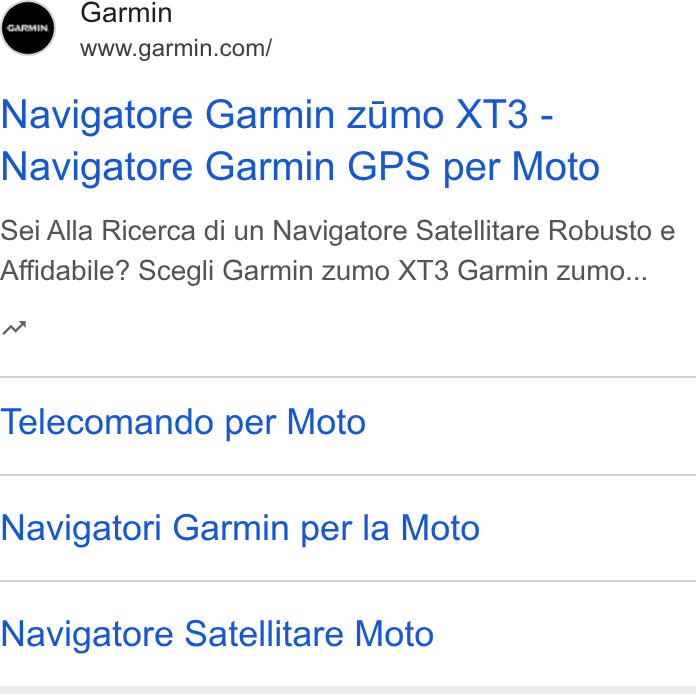Viewport: 696px width, 694px height.
Task: Open the www.garmin.com site link
Action: coord(176,48)
